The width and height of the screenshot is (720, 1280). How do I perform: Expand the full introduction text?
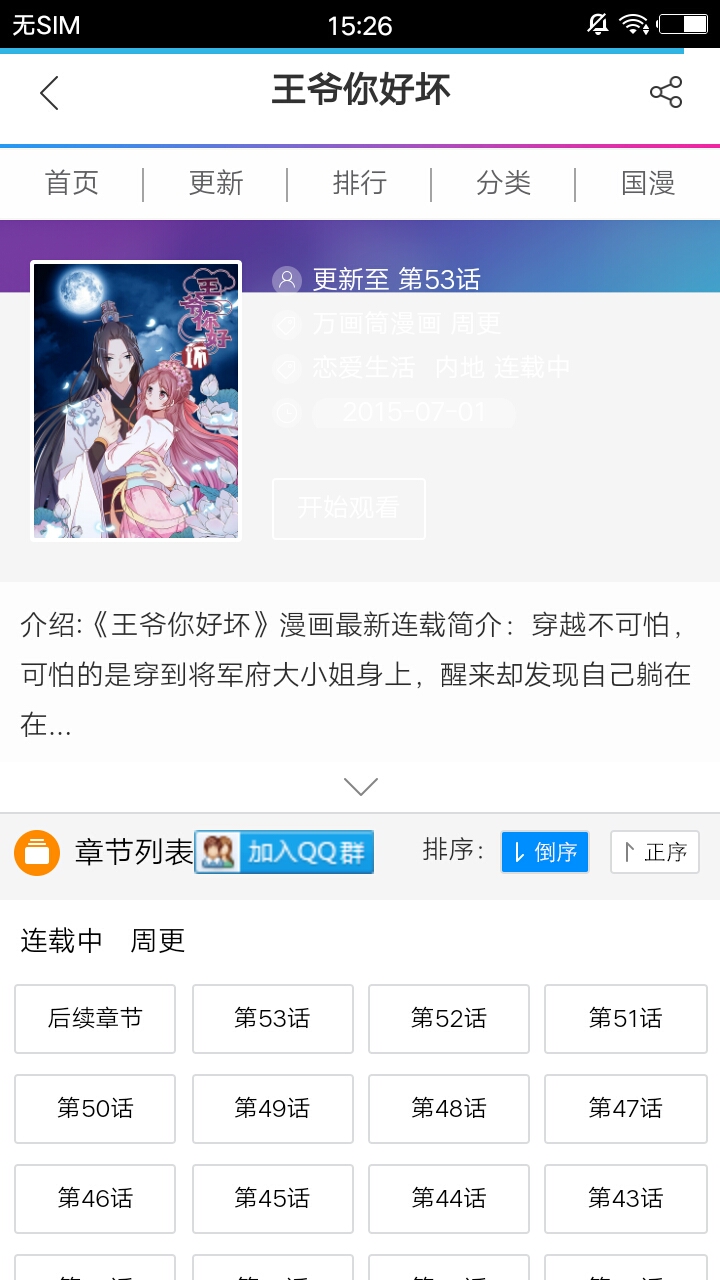coord(360,787)
